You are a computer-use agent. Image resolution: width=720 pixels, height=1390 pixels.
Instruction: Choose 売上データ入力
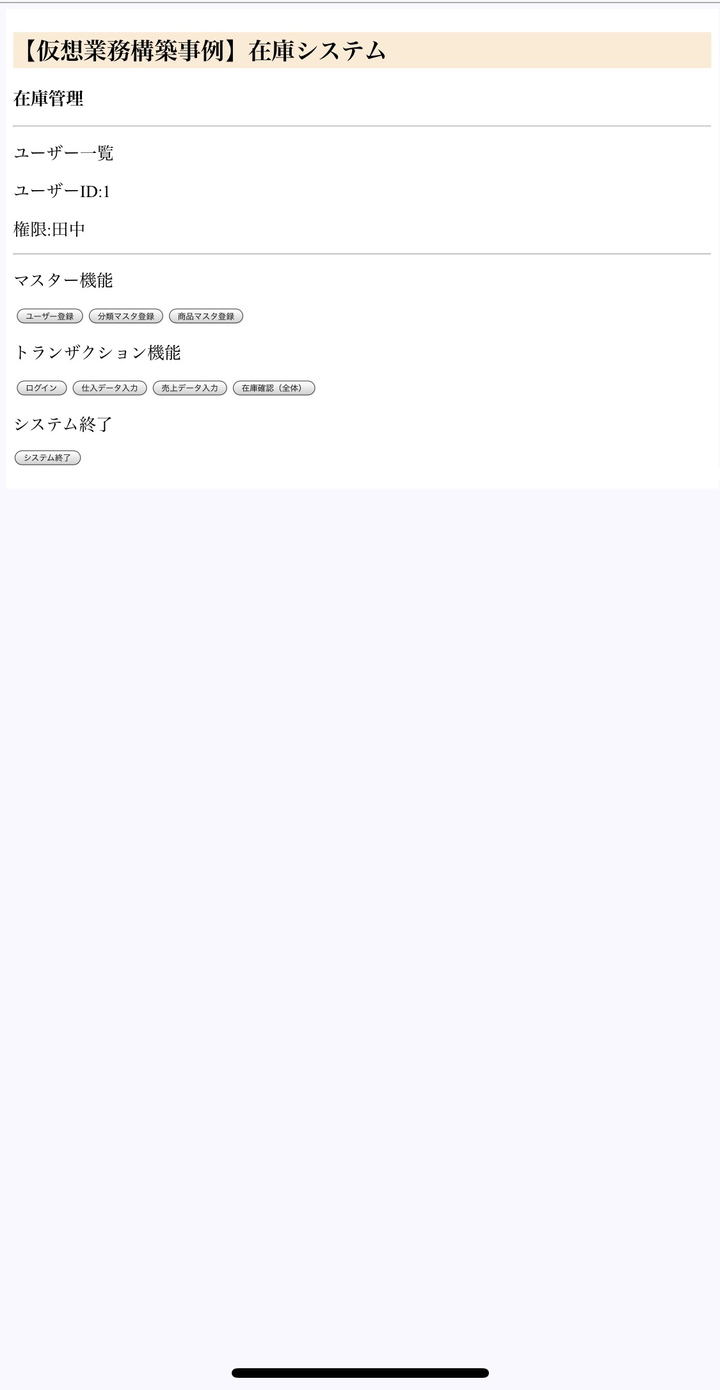pos(190,388)
